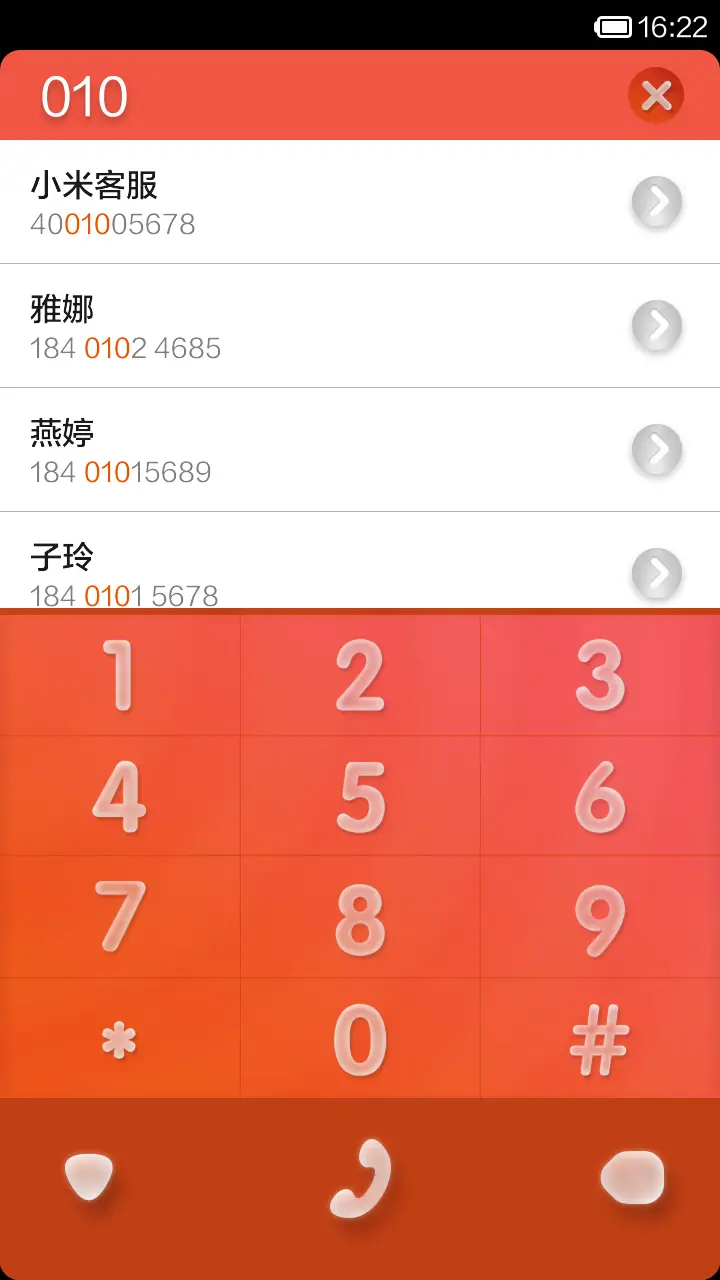Viewport: 720px width, 1280px height.
Task: Expand details for 小米客服 contact
Action: coord(657,201)
